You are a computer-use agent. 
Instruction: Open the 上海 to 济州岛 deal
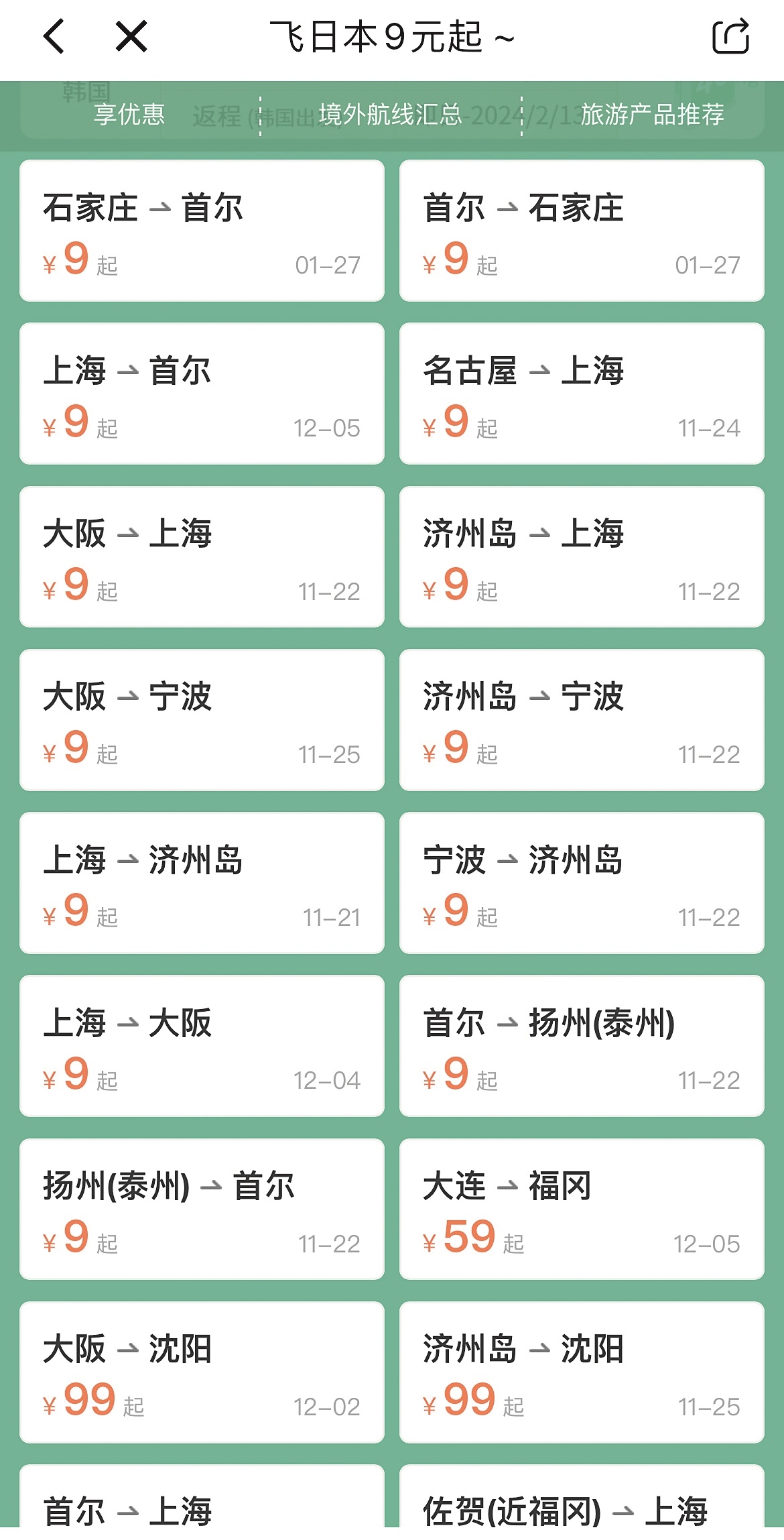click(202, 882)
